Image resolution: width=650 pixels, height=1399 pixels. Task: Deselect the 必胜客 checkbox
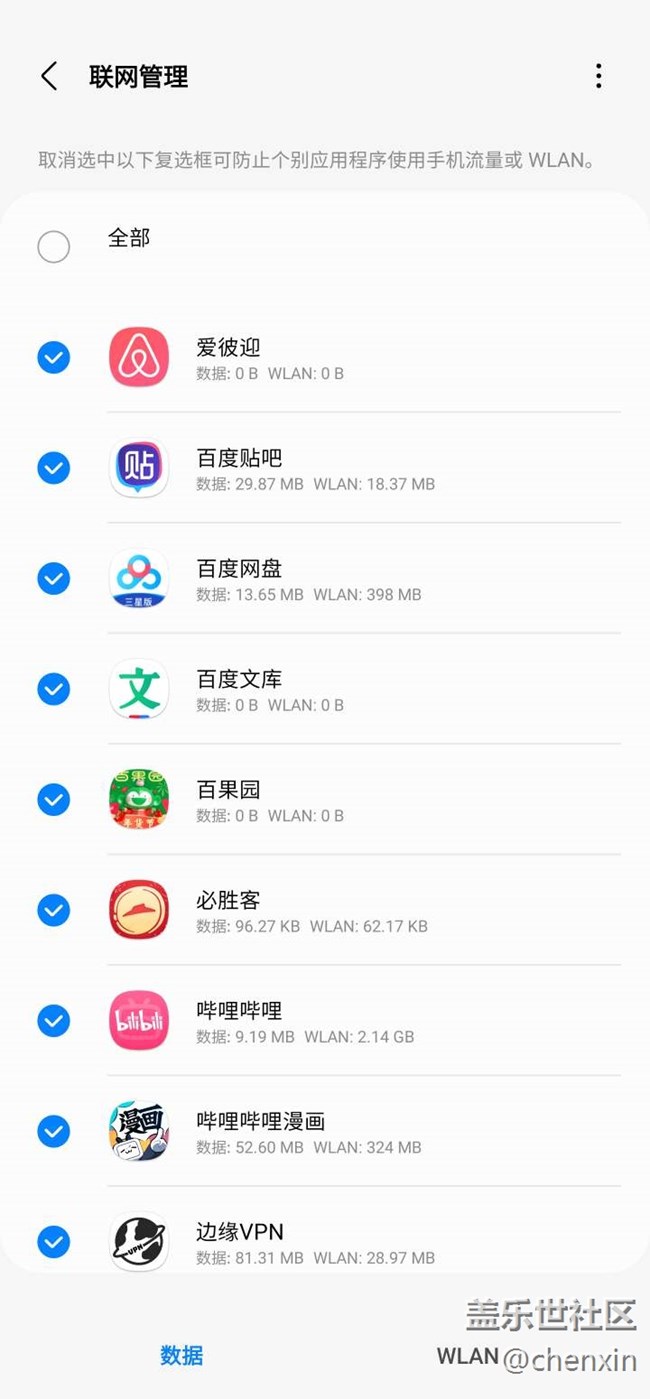tap(54, 910)
